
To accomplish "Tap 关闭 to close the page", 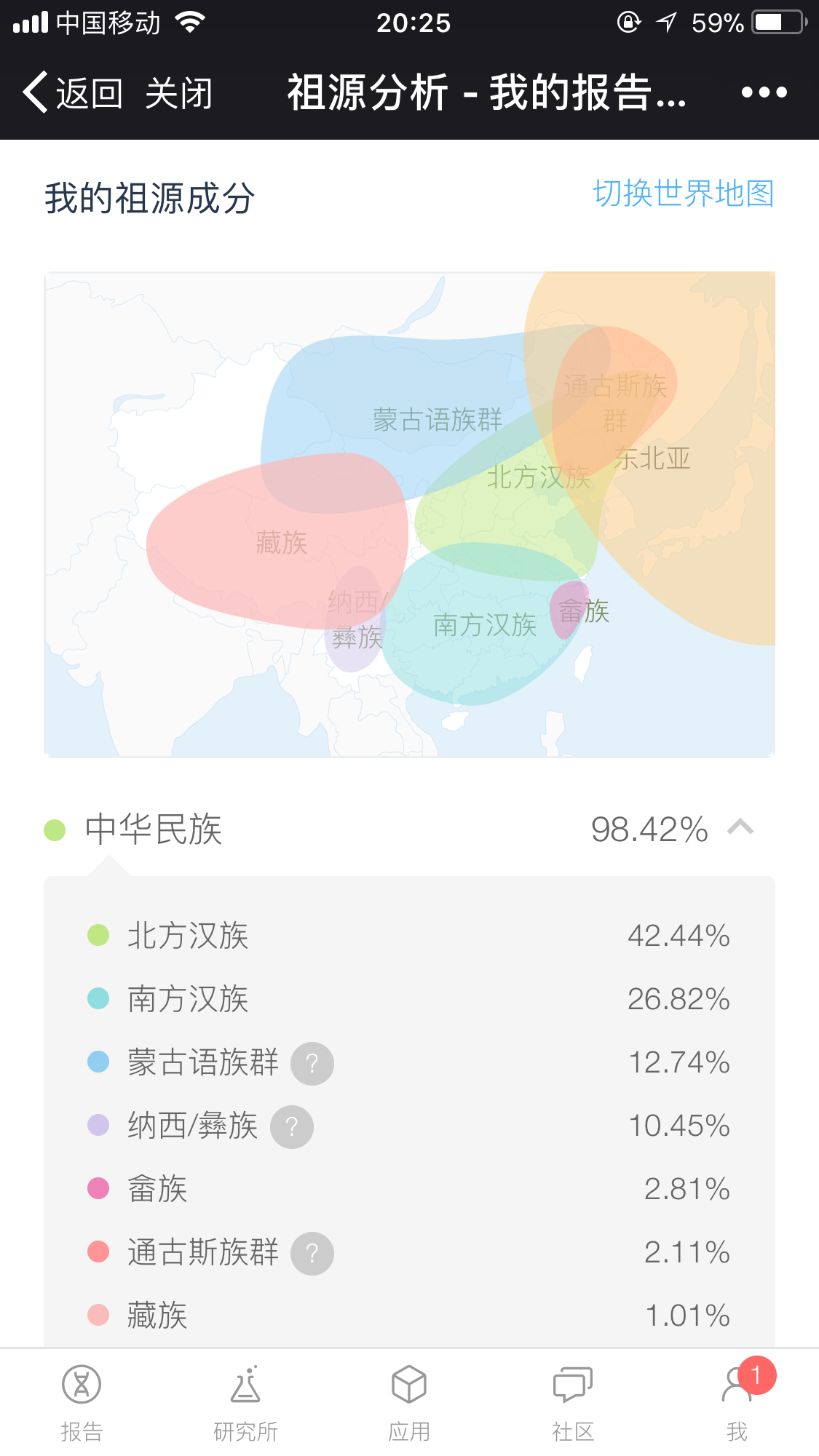I will click(x=178, y=93).
